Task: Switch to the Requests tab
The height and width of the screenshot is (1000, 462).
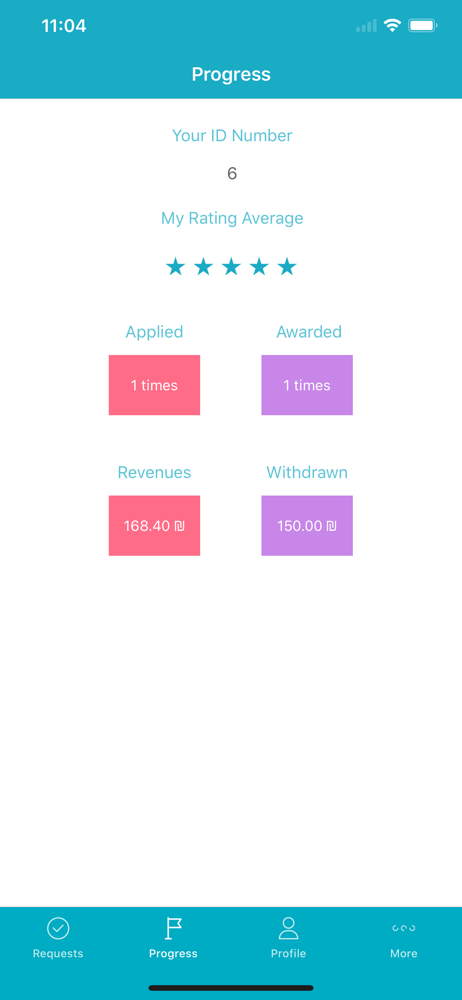Action: (x=58, y=938)
